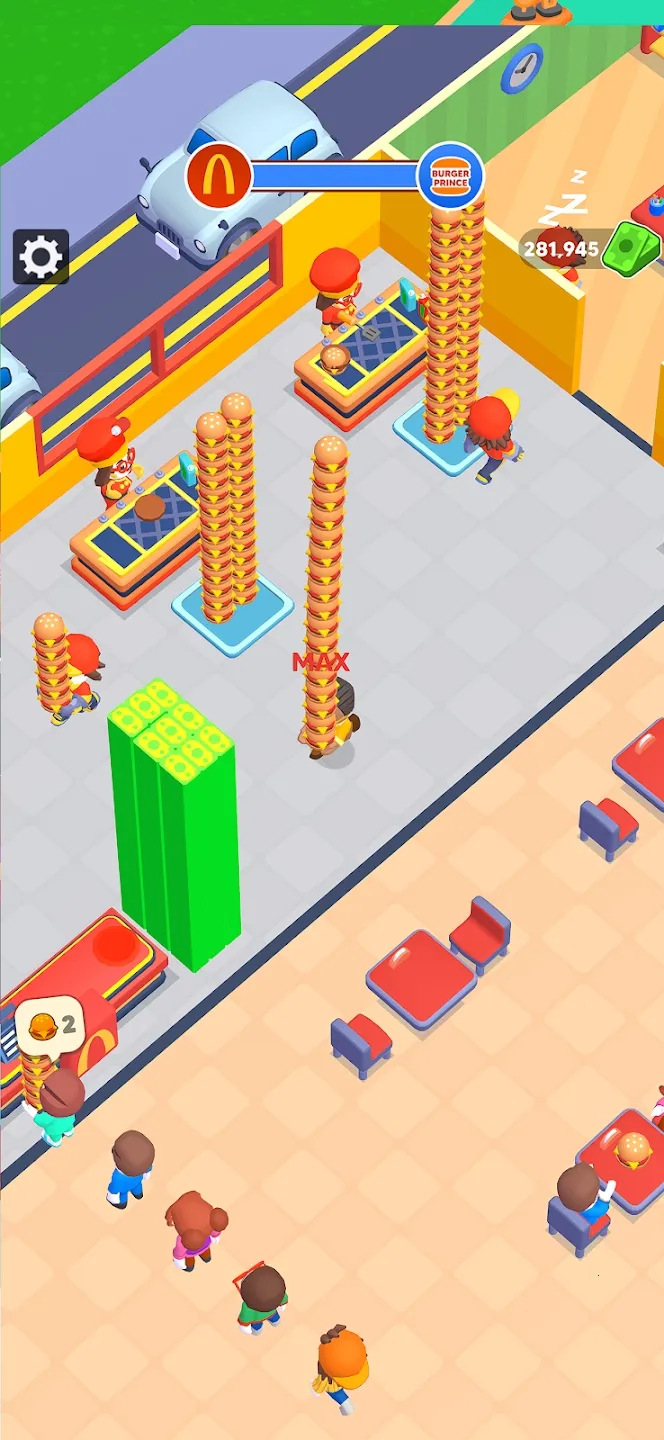
Task: Open the settings gear icon
Action: (41, 257)
